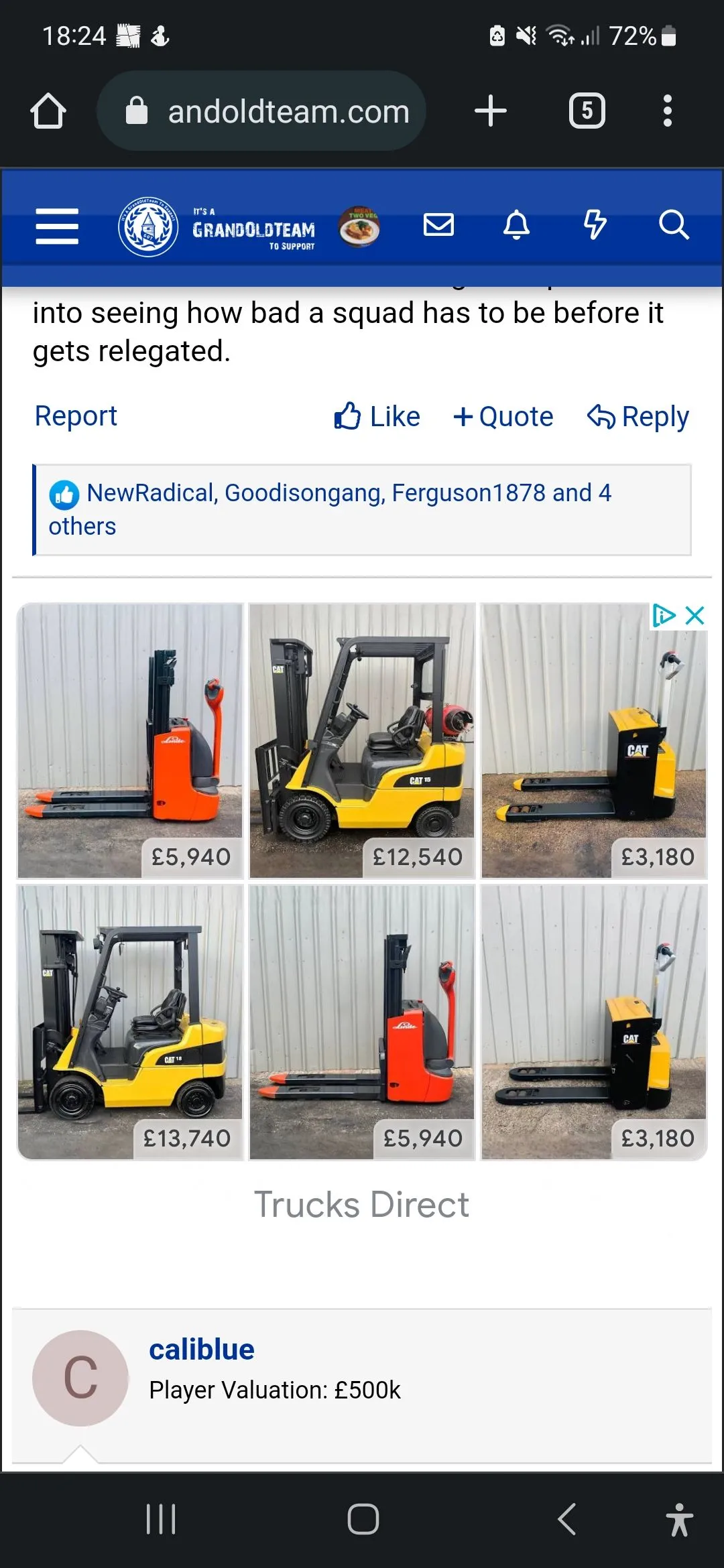Image resolution: width=724 pixels, height=1568 pixels.
Task: Open the private messages inbox
Action: coord(439,225)
